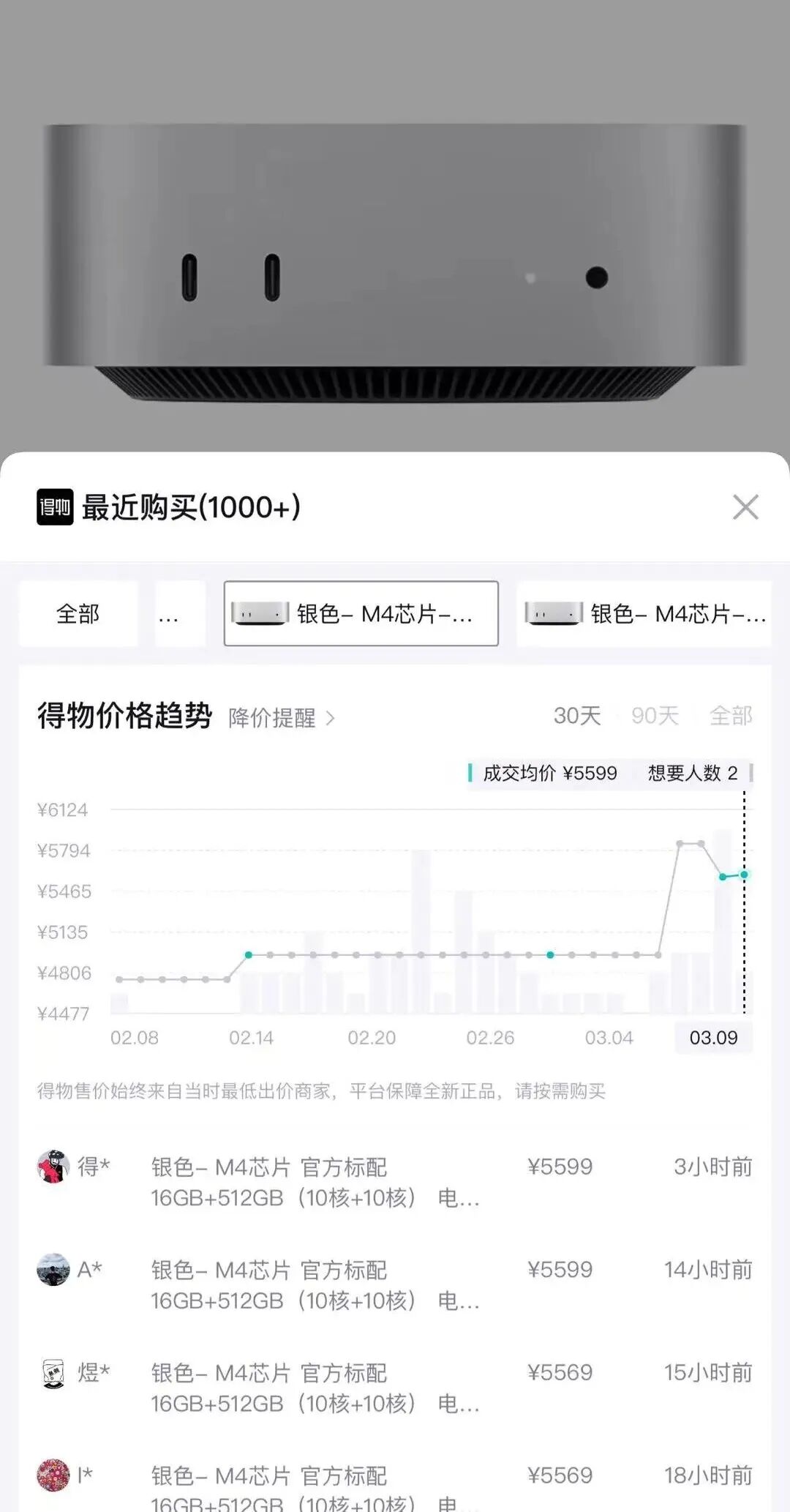Show the full 全部 price history range
This screenshot has width=790, height=1512.
[731, 715]
